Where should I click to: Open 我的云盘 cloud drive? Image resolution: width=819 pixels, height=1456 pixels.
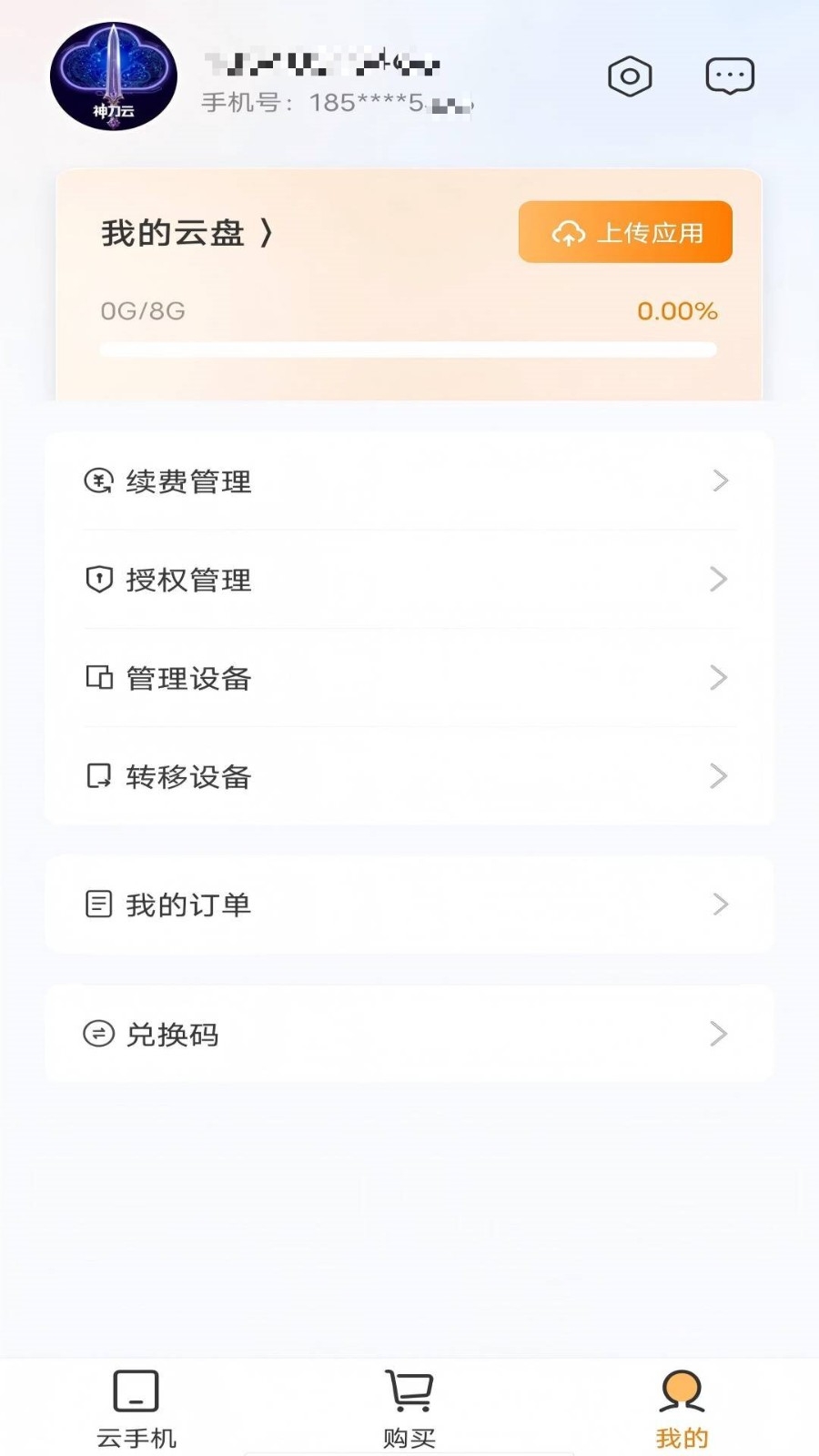click(x=187, y=233)
